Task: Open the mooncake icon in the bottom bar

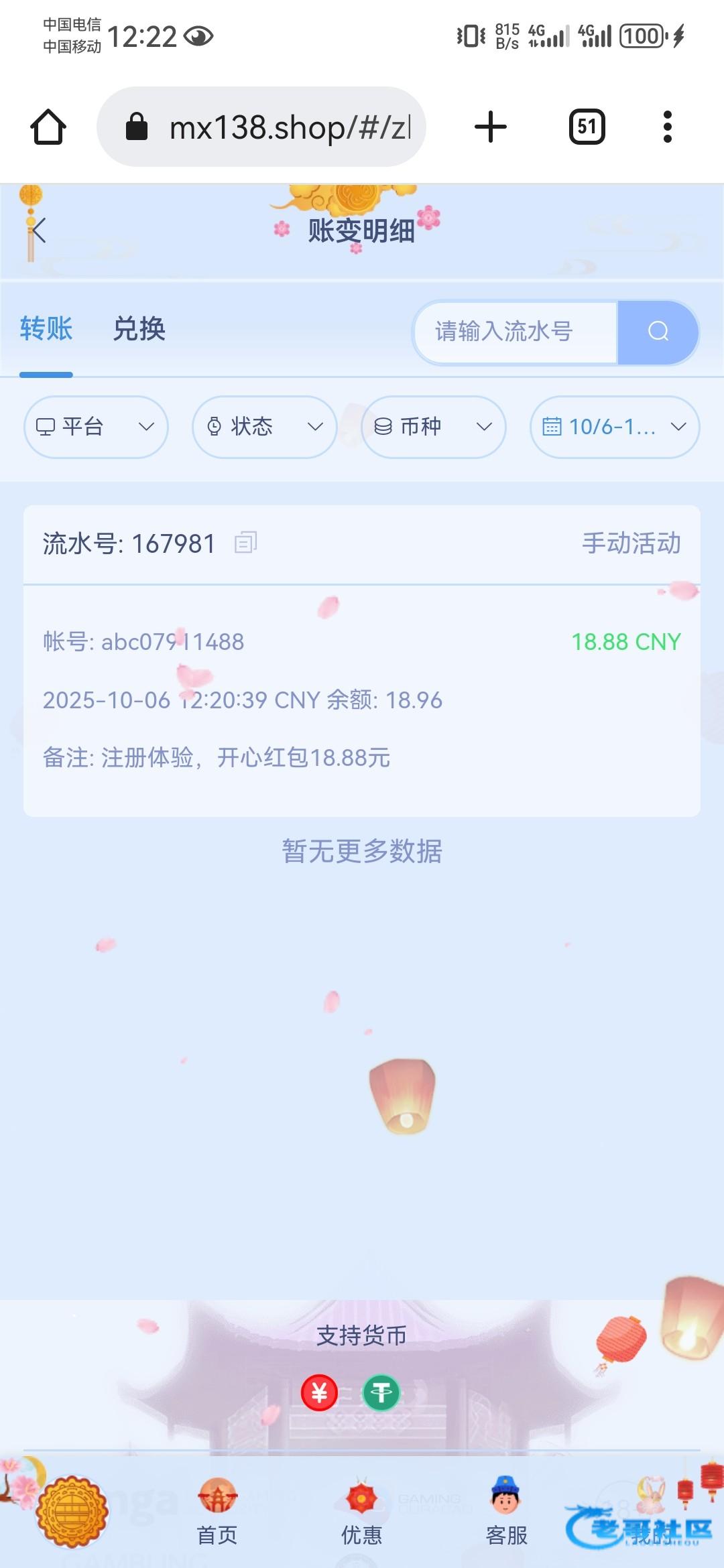Action: [72, 1512]
